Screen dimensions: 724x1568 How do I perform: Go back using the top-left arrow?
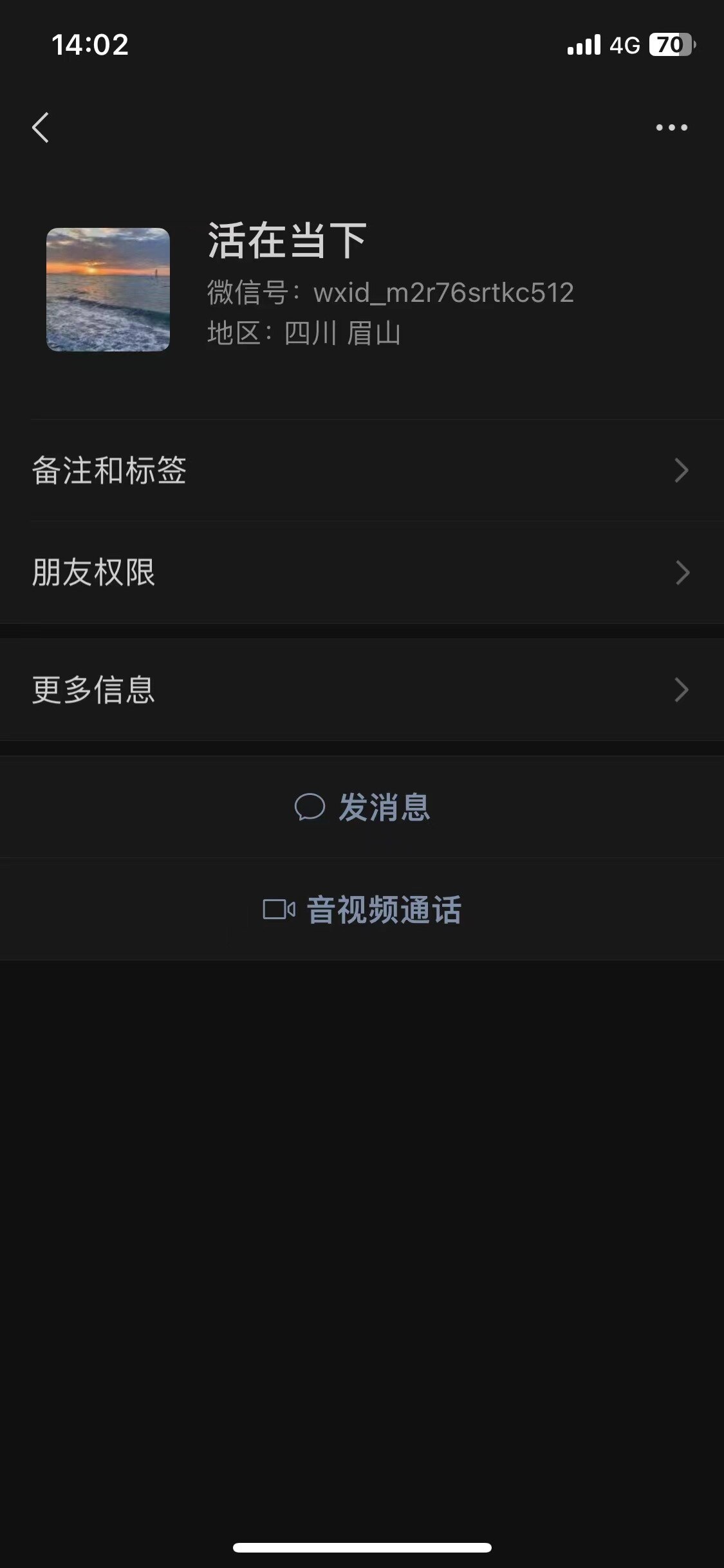coord(41,127)
